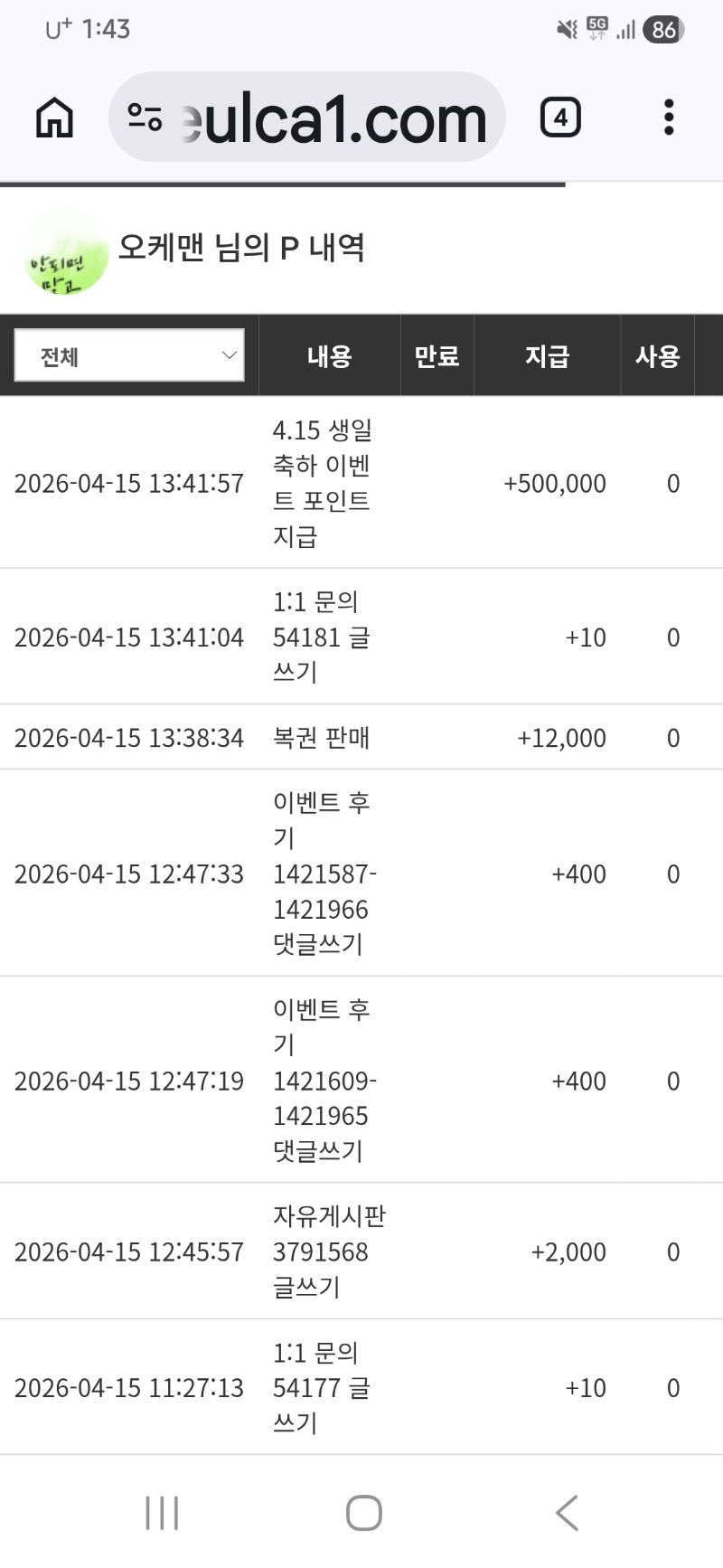Expand the 전체 filter dropdown
Viewport: 723px width, 1568px height.
129,355
